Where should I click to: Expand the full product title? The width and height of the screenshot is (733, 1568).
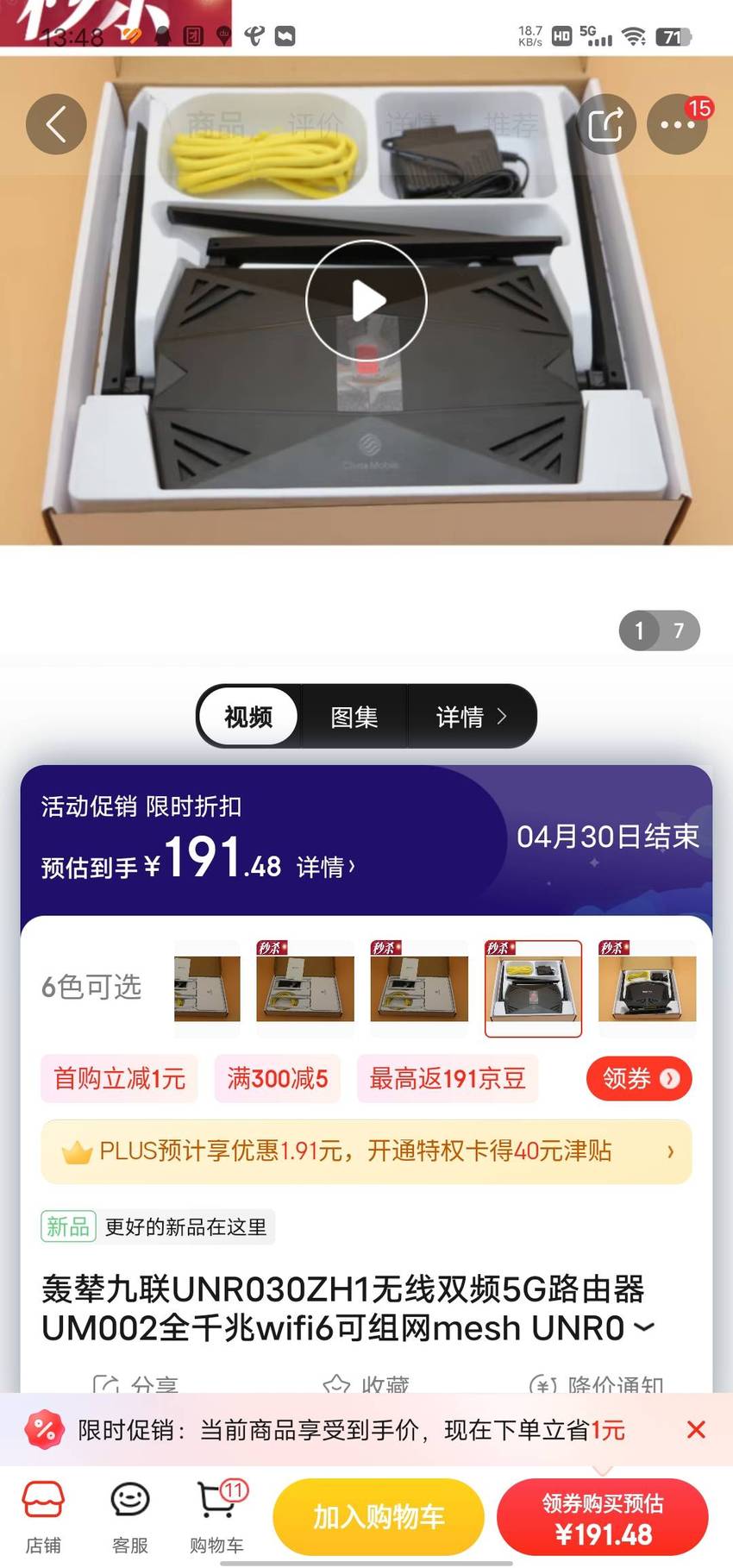pyautogui.click(x=644, y=1327)
